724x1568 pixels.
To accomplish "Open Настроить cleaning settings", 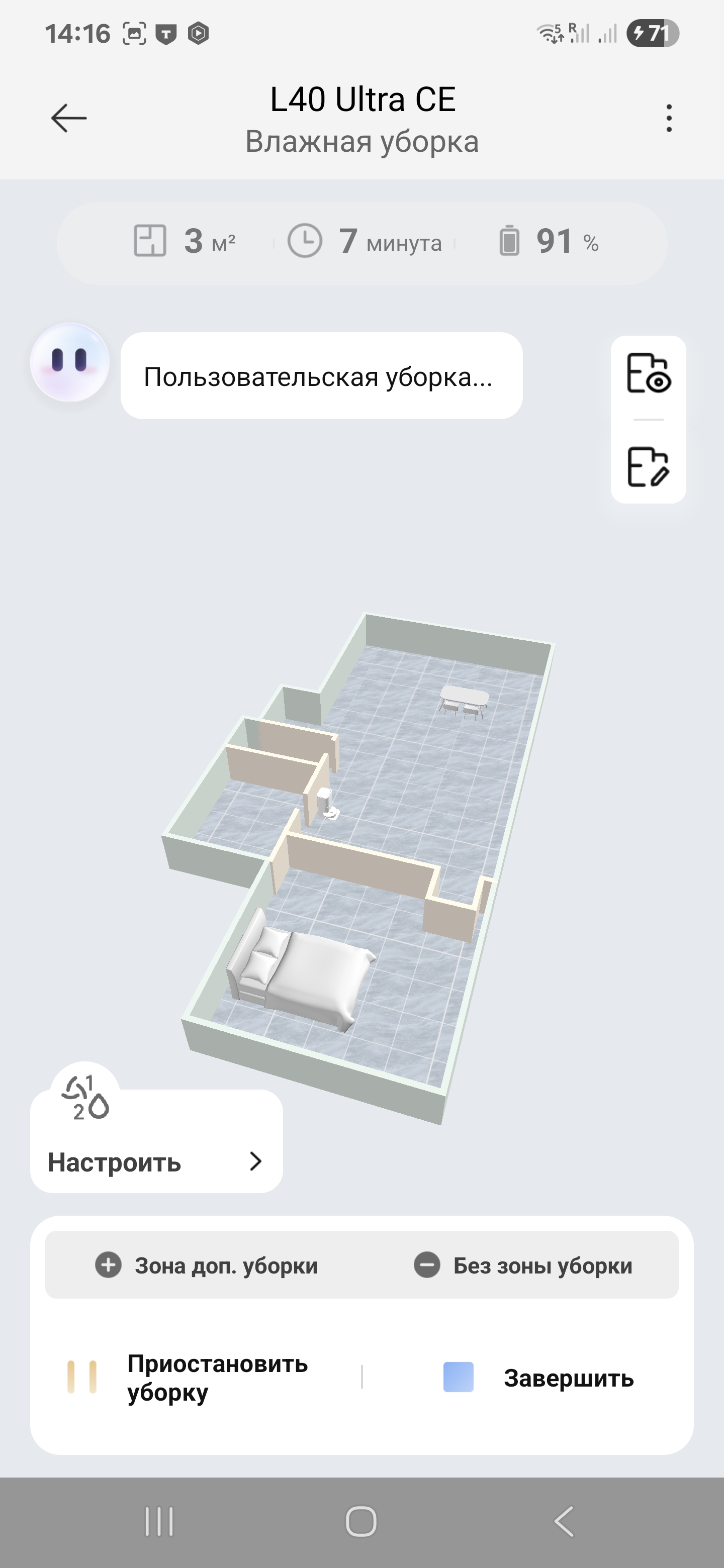I will pyautogui.click(x=156, y=1161).
